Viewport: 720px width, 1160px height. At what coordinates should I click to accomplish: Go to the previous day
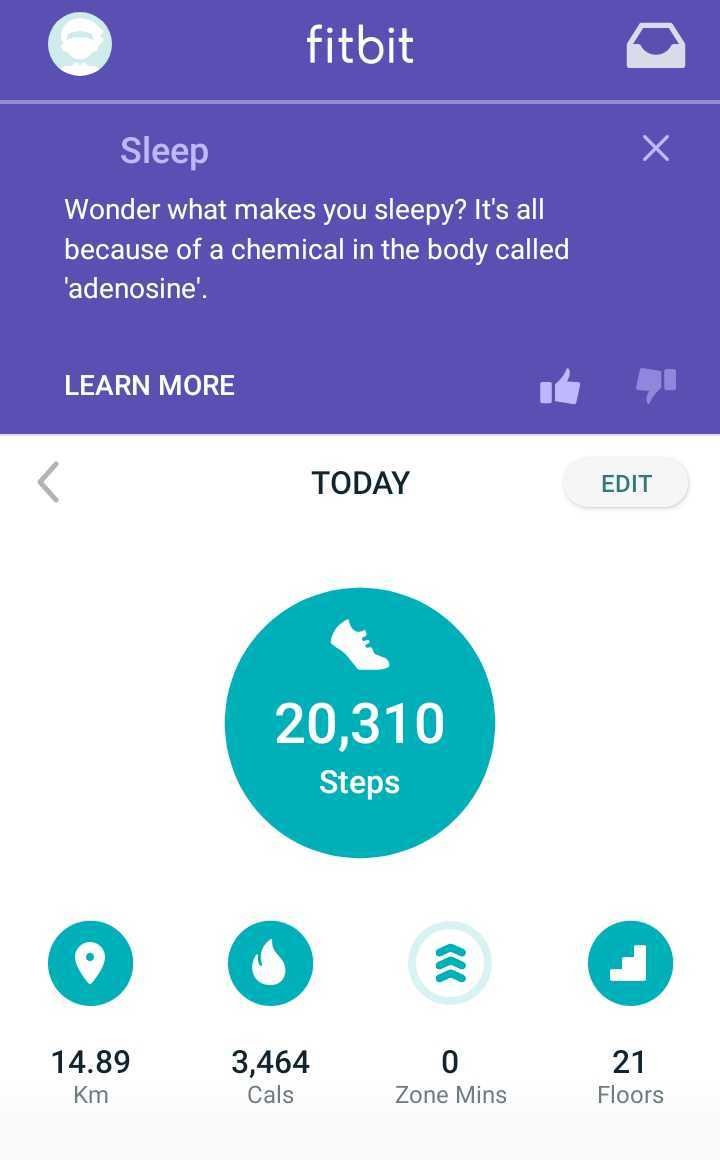48,482
